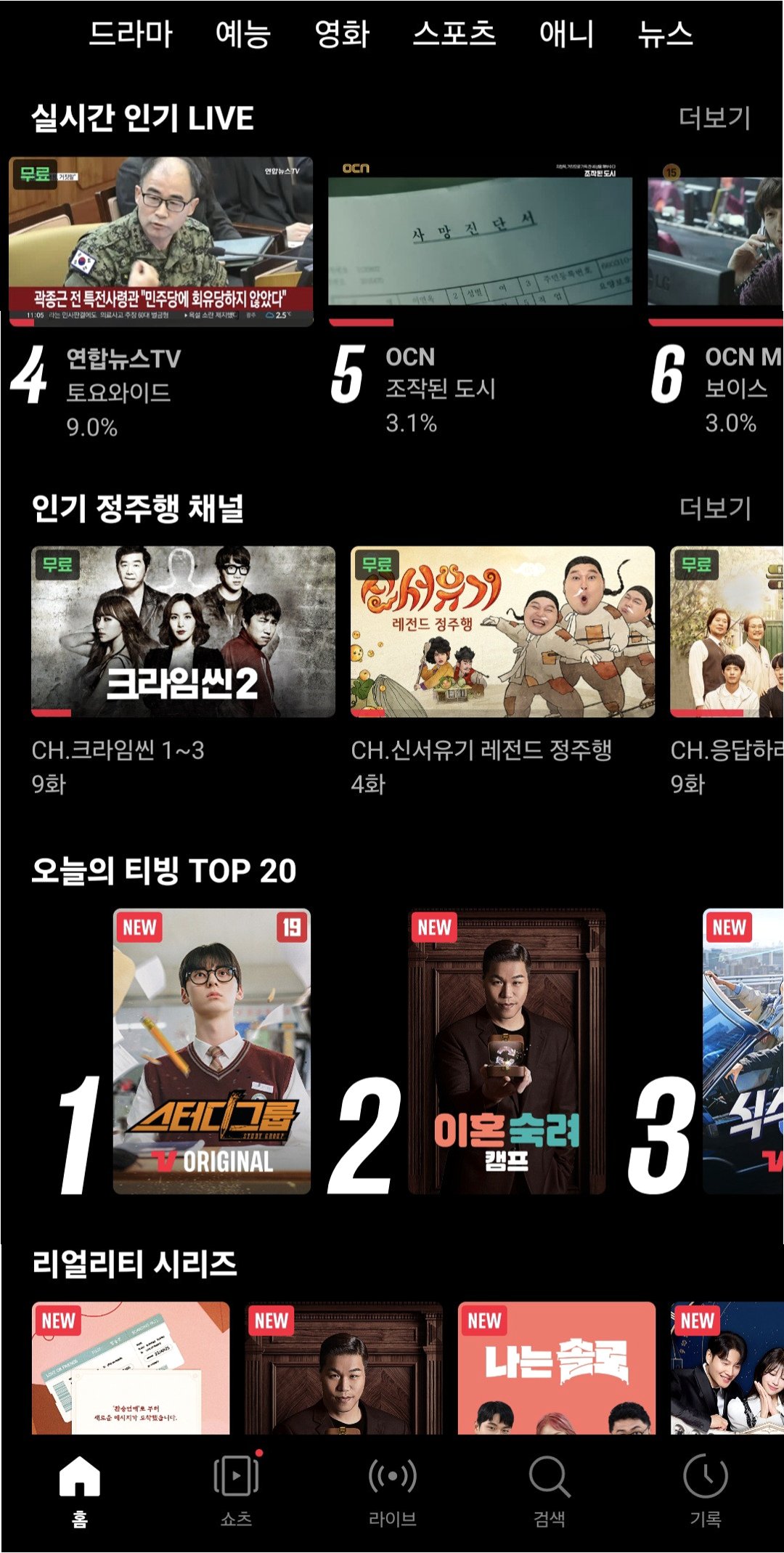Image resolution: width=784 pixels, height=1553 pixels.
Task: Go to the 뉴스 category tab
Action: point(665,33)
